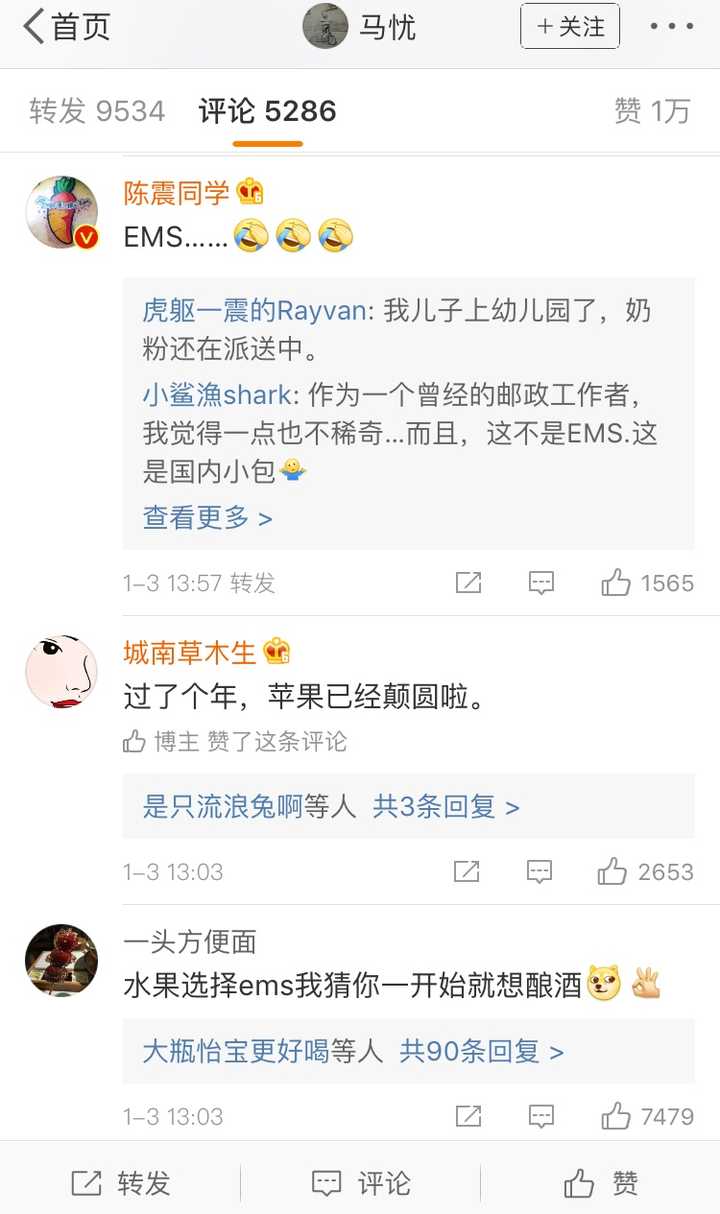Repost 陈震同学's comment via share icon

[468, 583]
